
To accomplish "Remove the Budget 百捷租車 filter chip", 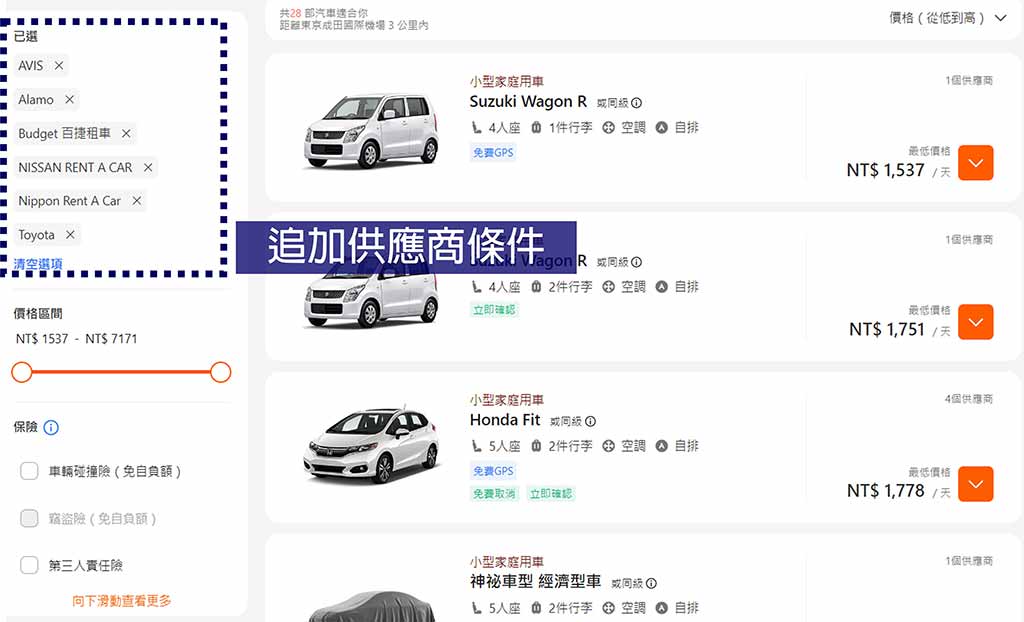I will [x=126, y=133].
